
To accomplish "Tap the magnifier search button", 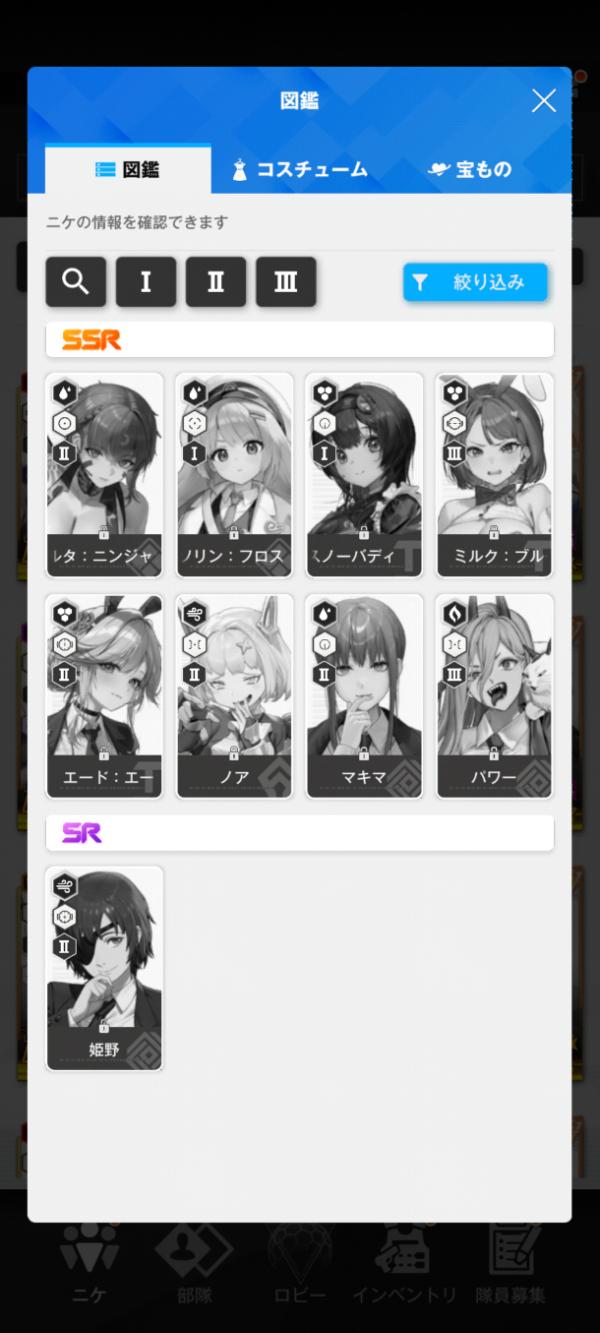I will point(76,282).
